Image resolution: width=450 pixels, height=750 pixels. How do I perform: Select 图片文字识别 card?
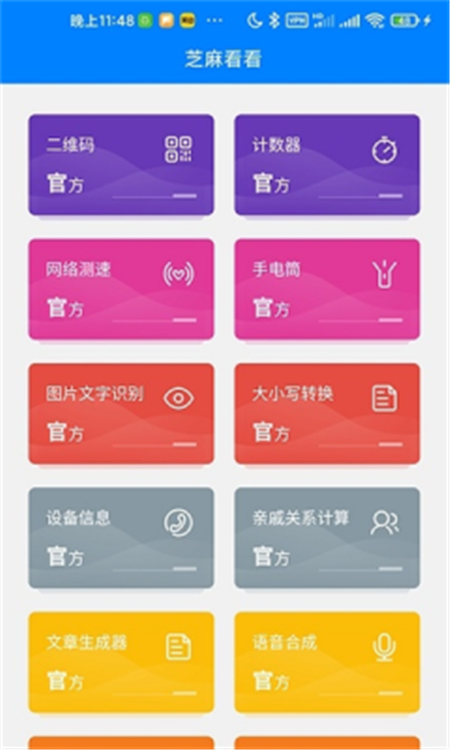pyautogui.click(x=121, y=413)
